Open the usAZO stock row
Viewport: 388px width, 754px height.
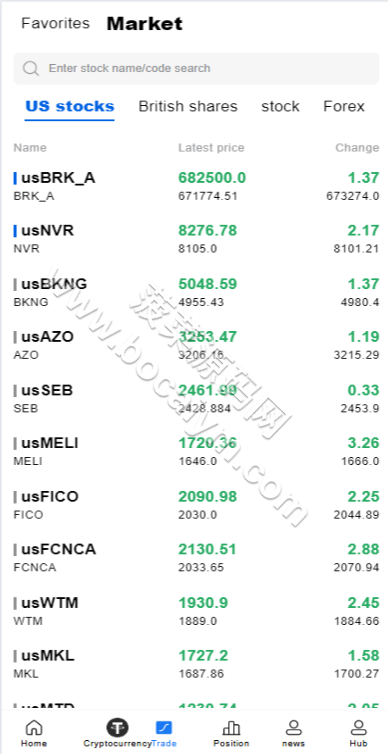(x=196, y=345)
